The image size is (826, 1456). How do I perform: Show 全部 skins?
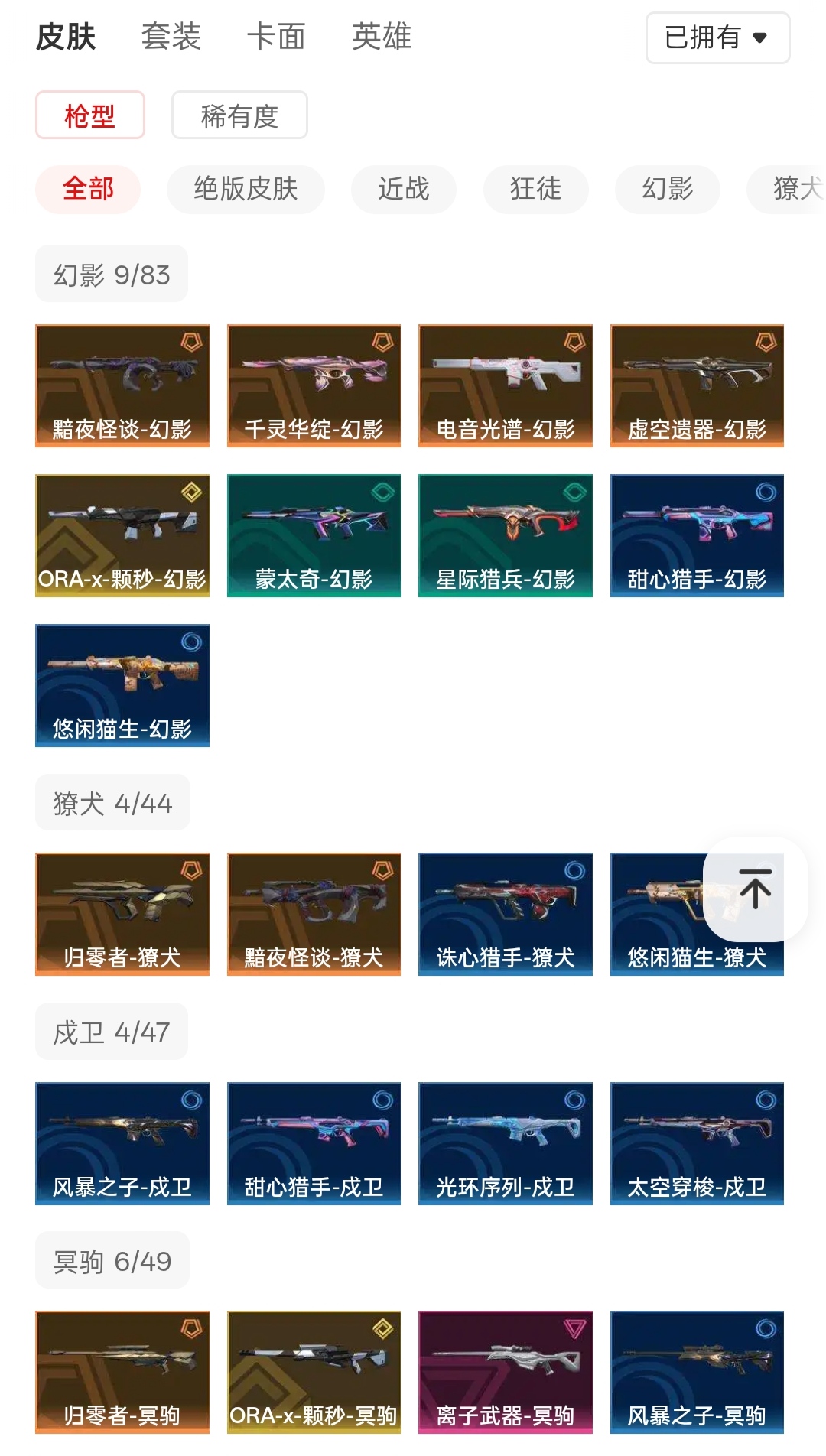point(88,189)
